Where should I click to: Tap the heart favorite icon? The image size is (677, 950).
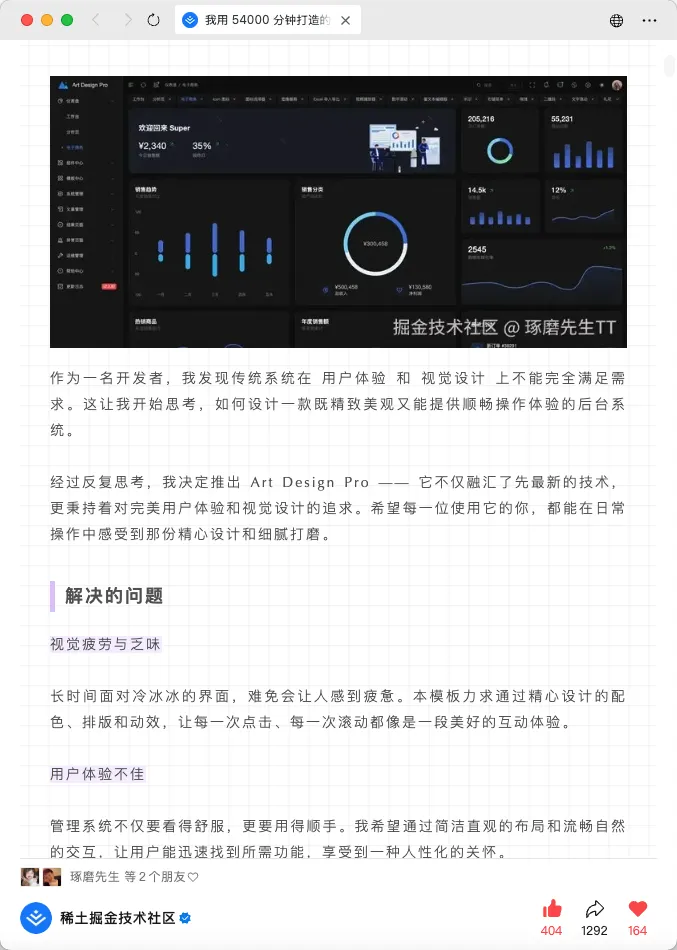click(637, 909)
